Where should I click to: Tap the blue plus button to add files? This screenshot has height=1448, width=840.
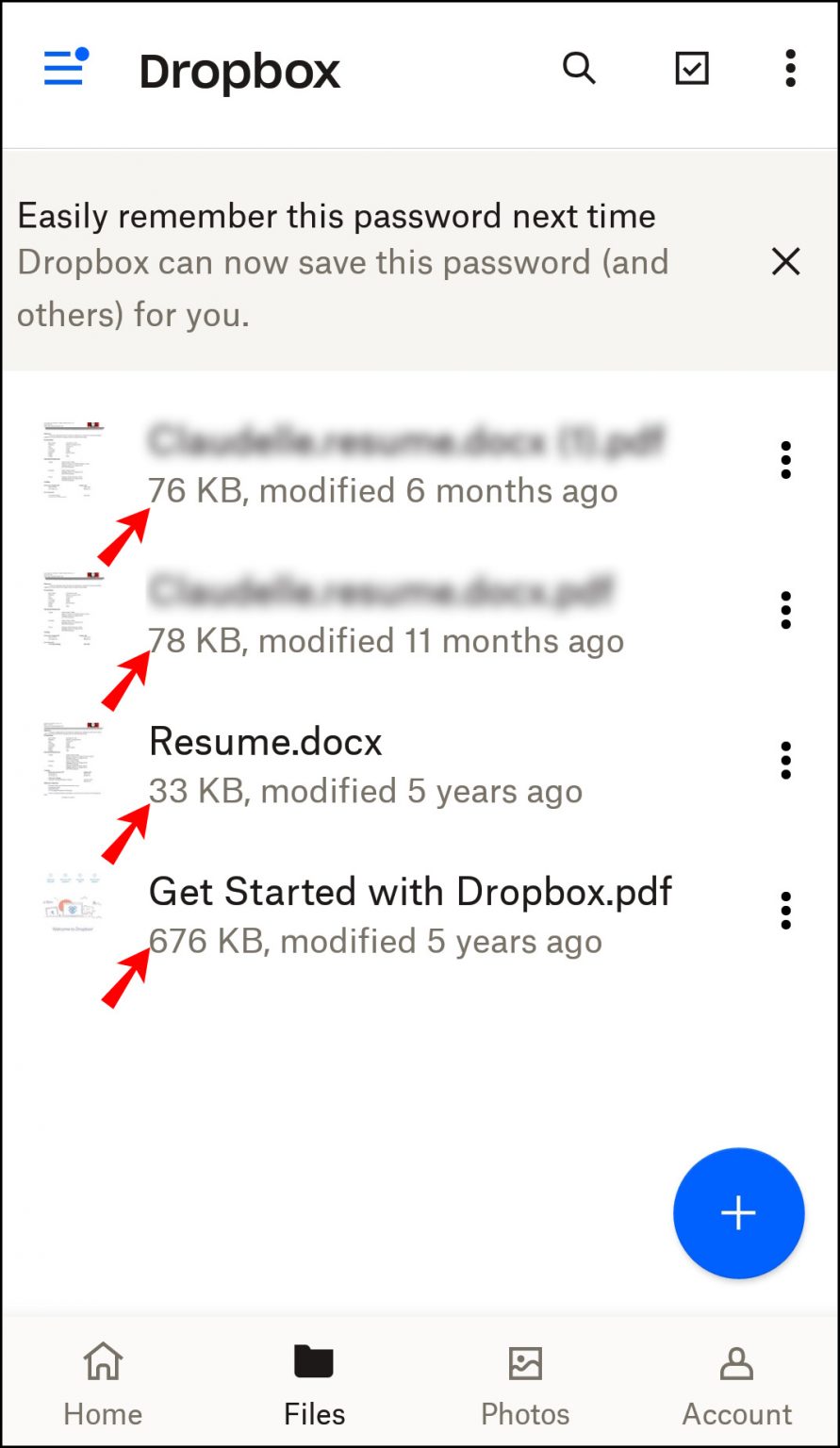pos(738,1213)
